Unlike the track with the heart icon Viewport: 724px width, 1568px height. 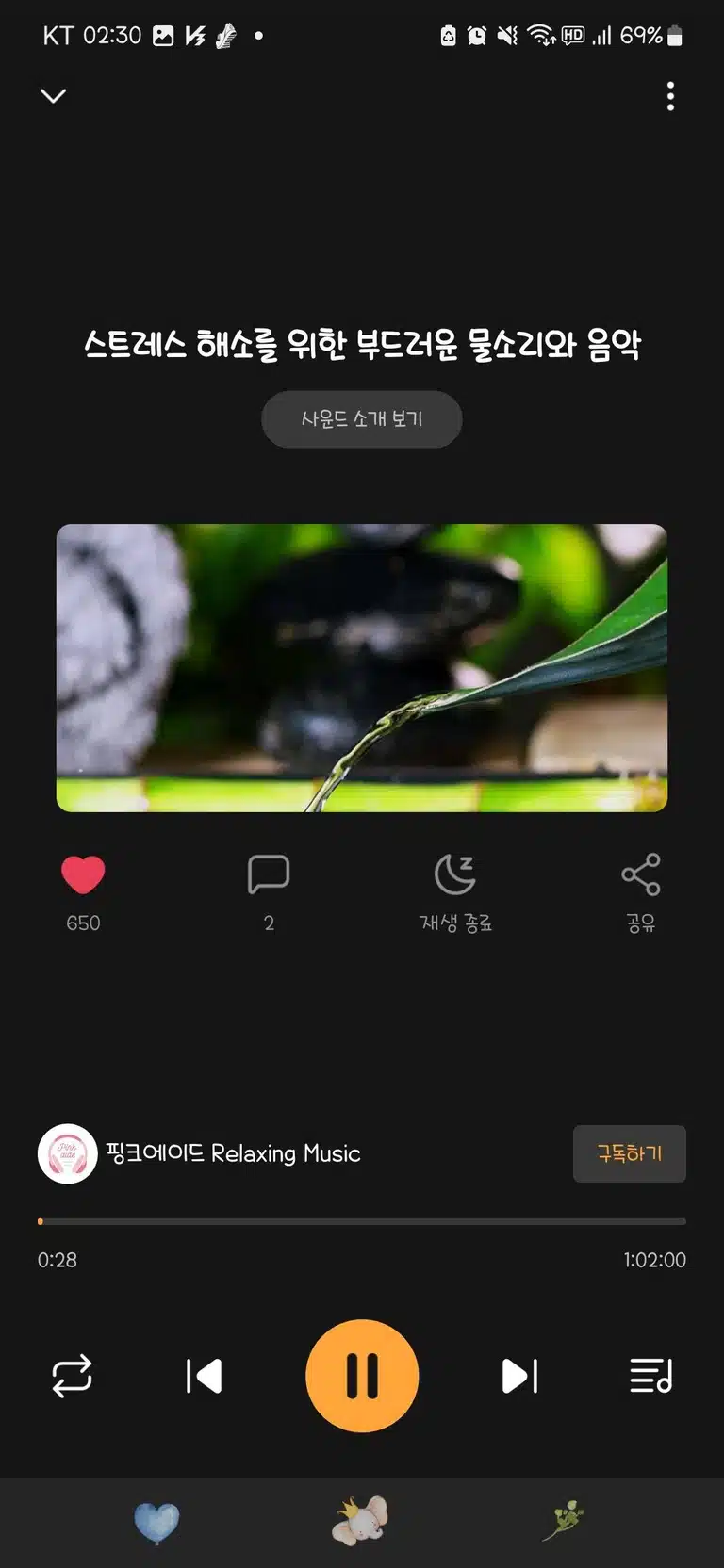[83, 874]
